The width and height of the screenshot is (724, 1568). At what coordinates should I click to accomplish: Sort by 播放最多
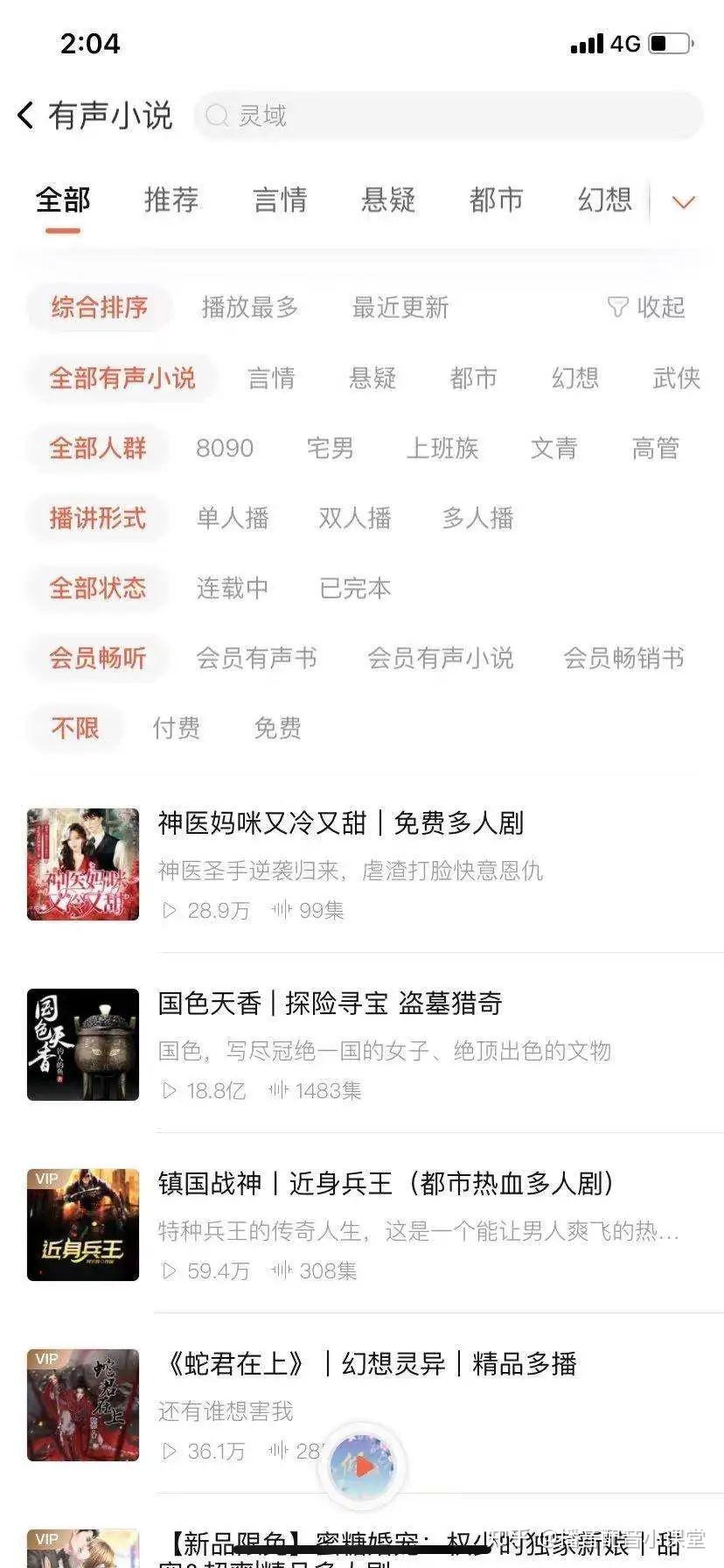click(250, 307)
